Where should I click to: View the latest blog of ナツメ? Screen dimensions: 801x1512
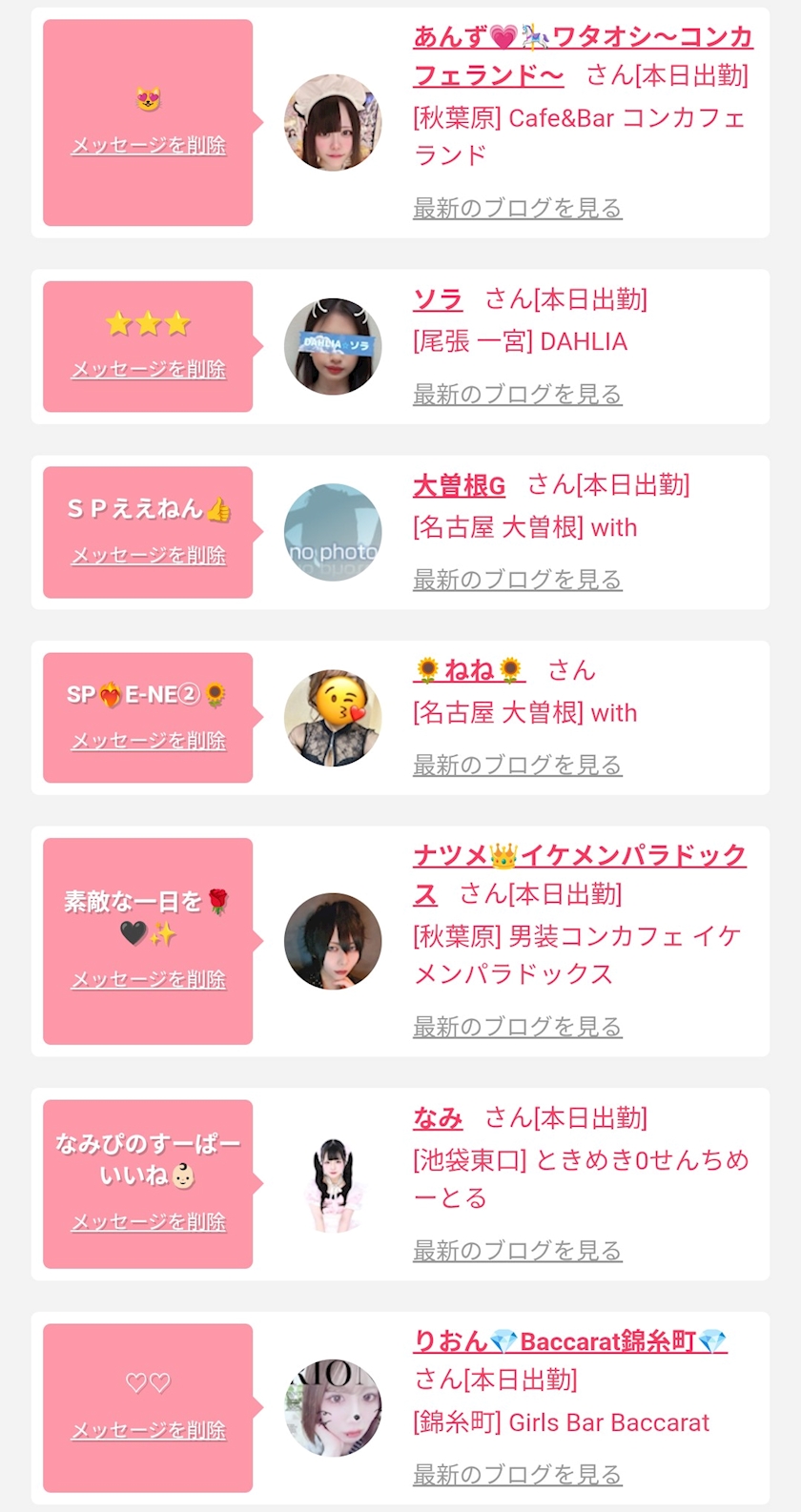pos(518,1027)
